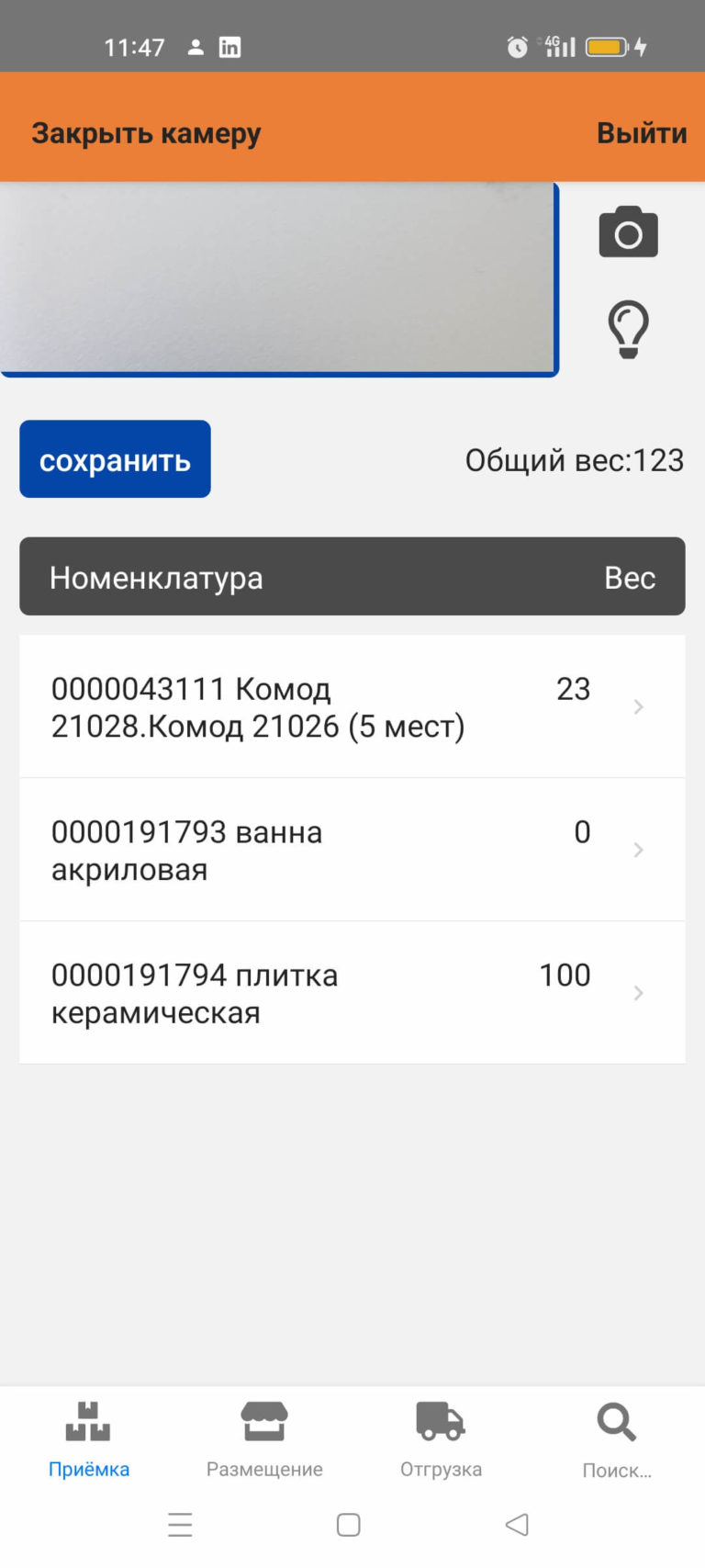Tap Закрыть камеру in the header

146,133
